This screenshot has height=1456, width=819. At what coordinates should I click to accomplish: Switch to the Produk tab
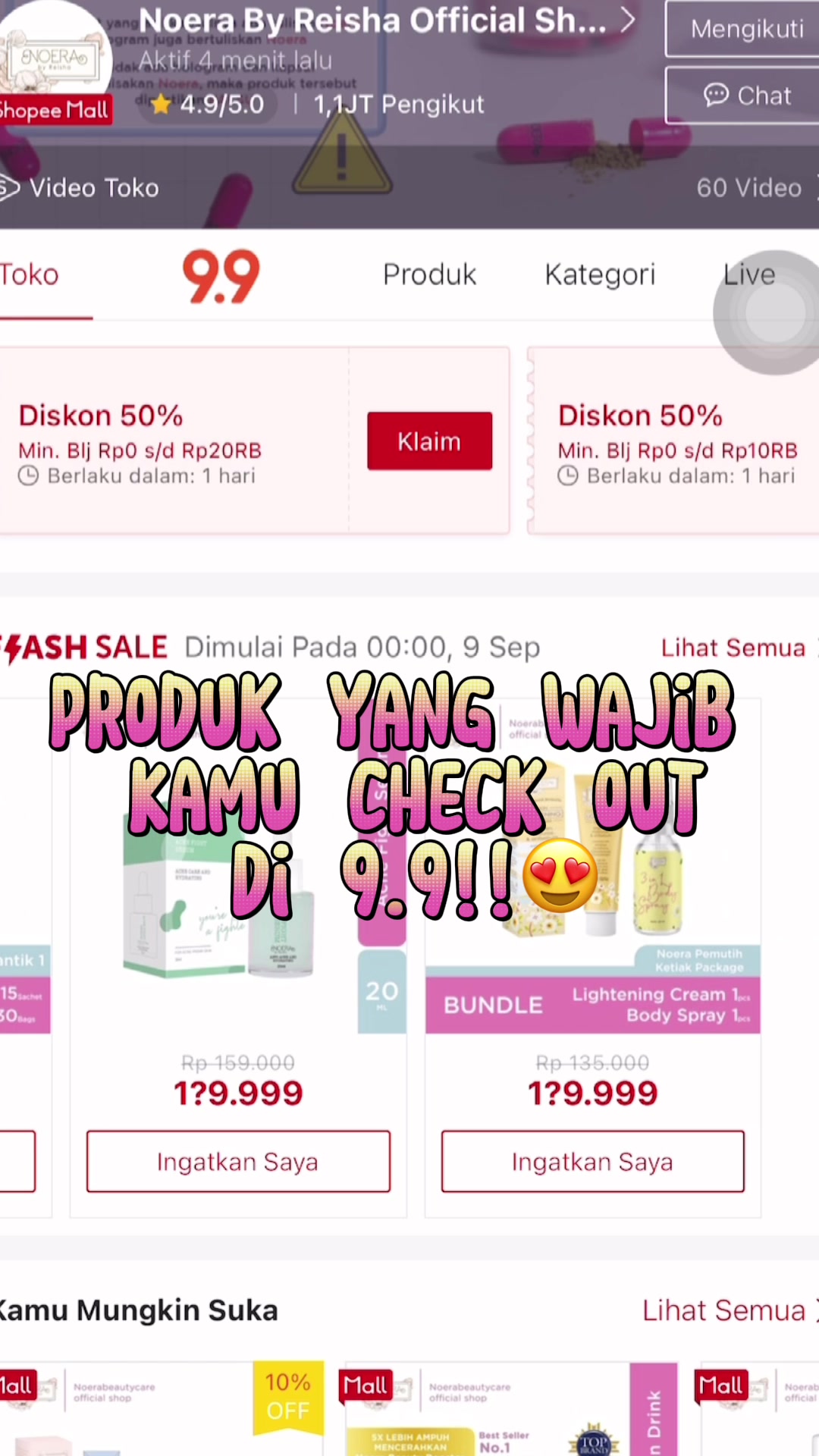click(x=429, y=275)
